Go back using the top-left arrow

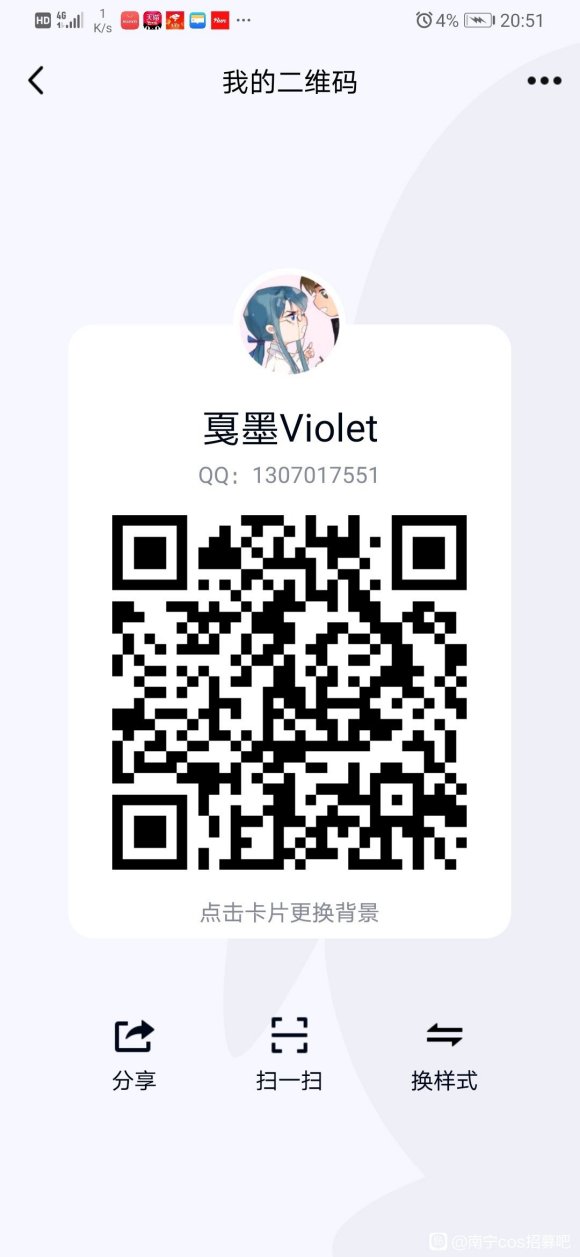pyautogui.click(x=36, y=81)
